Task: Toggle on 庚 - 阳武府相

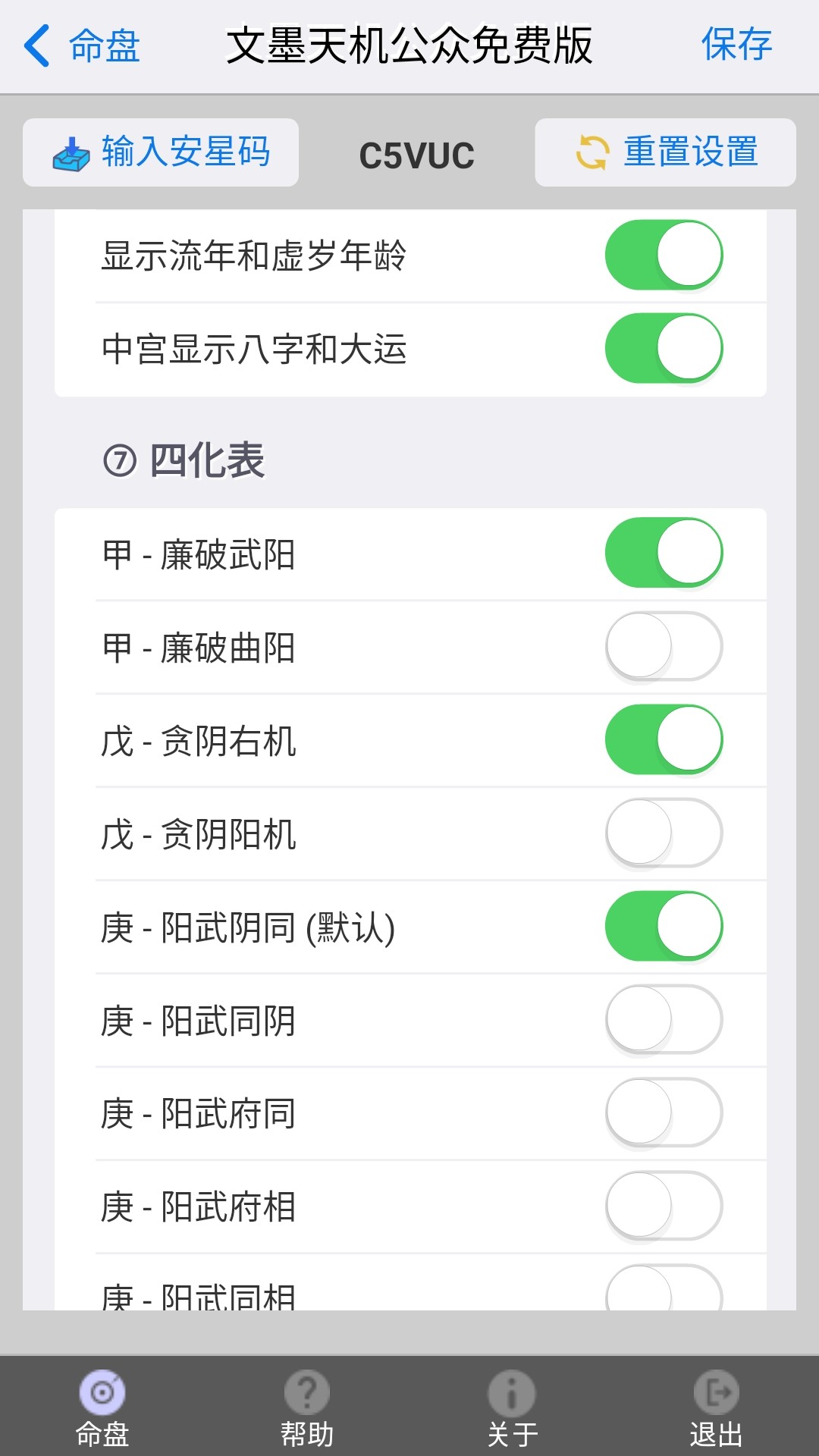Action: tap(664, 1207)
